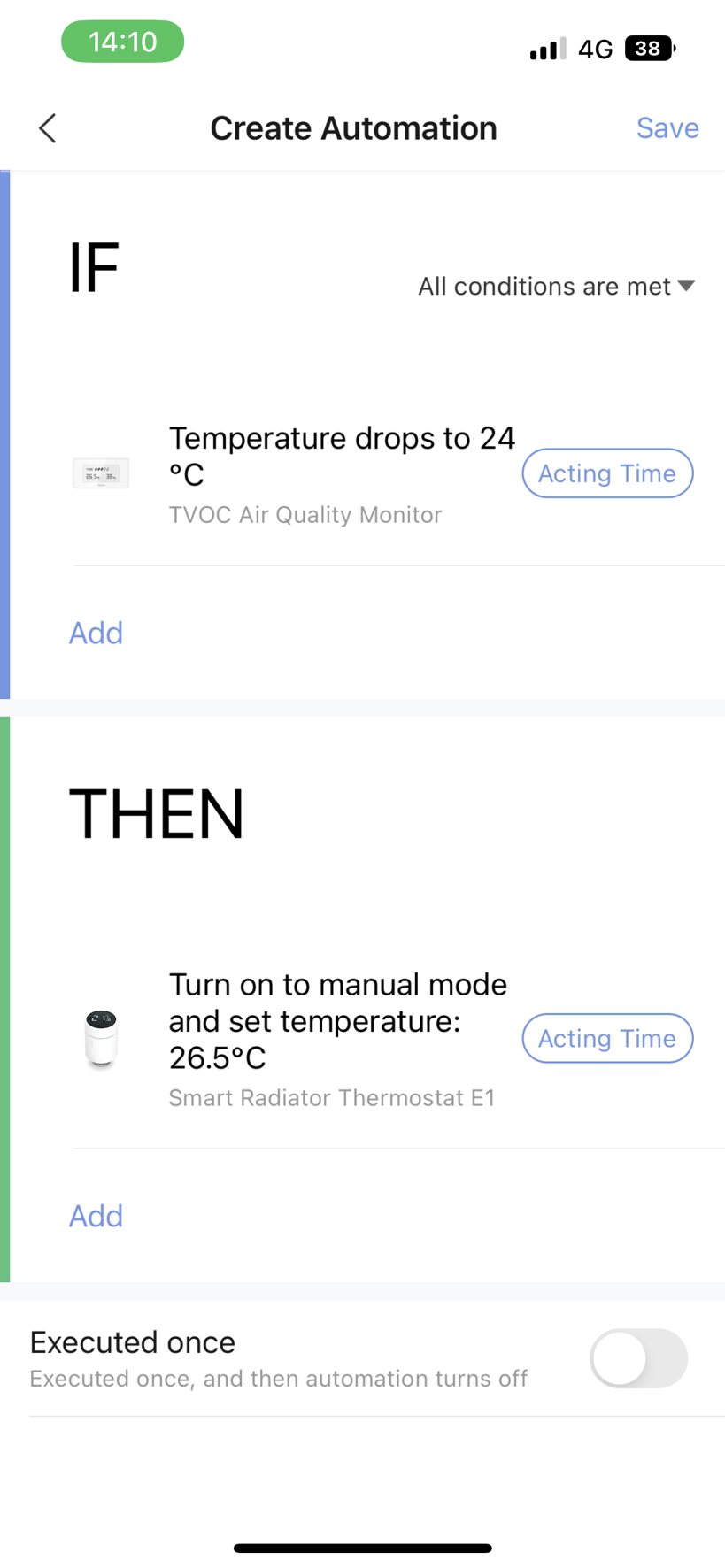This screenshot has height=1568, width=725.
Task: Open the All conditions are met dropdown
Action: pyautogui.click(x=556, y=287)
